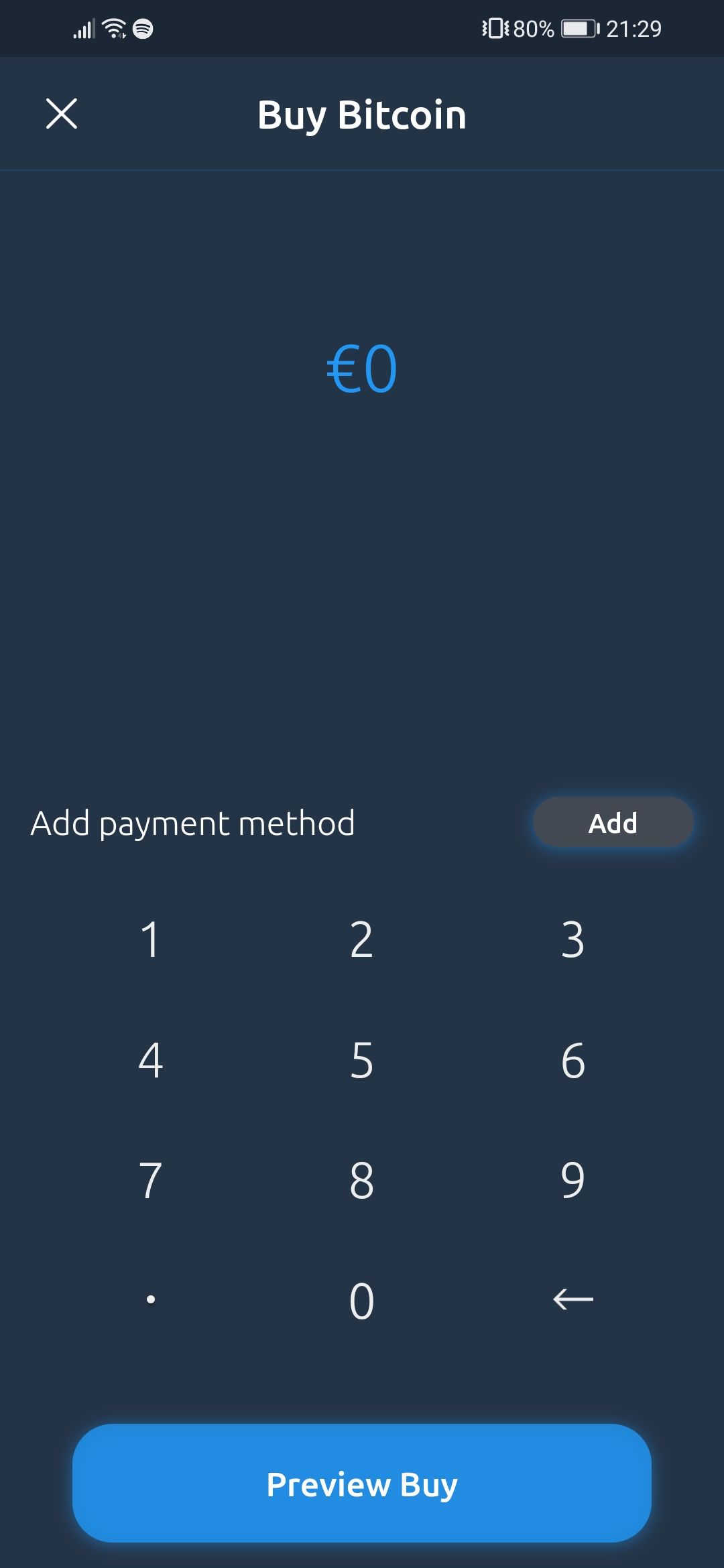
Task: Type digit 3 using the keypad
Action: click(572, 939)
